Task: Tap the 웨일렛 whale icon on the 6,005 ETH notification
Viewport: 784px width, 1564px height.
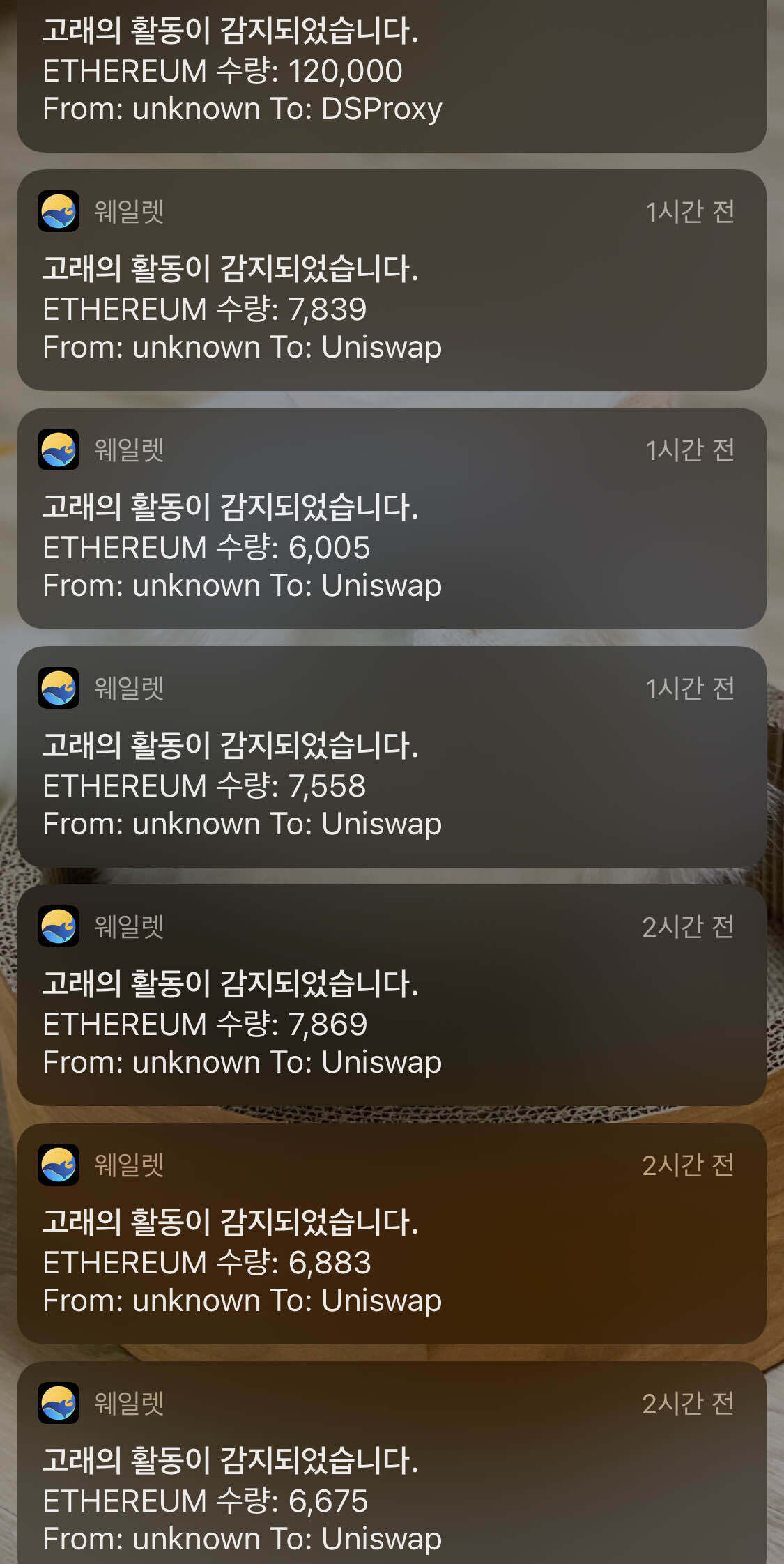Action: (x=60, y=450)
